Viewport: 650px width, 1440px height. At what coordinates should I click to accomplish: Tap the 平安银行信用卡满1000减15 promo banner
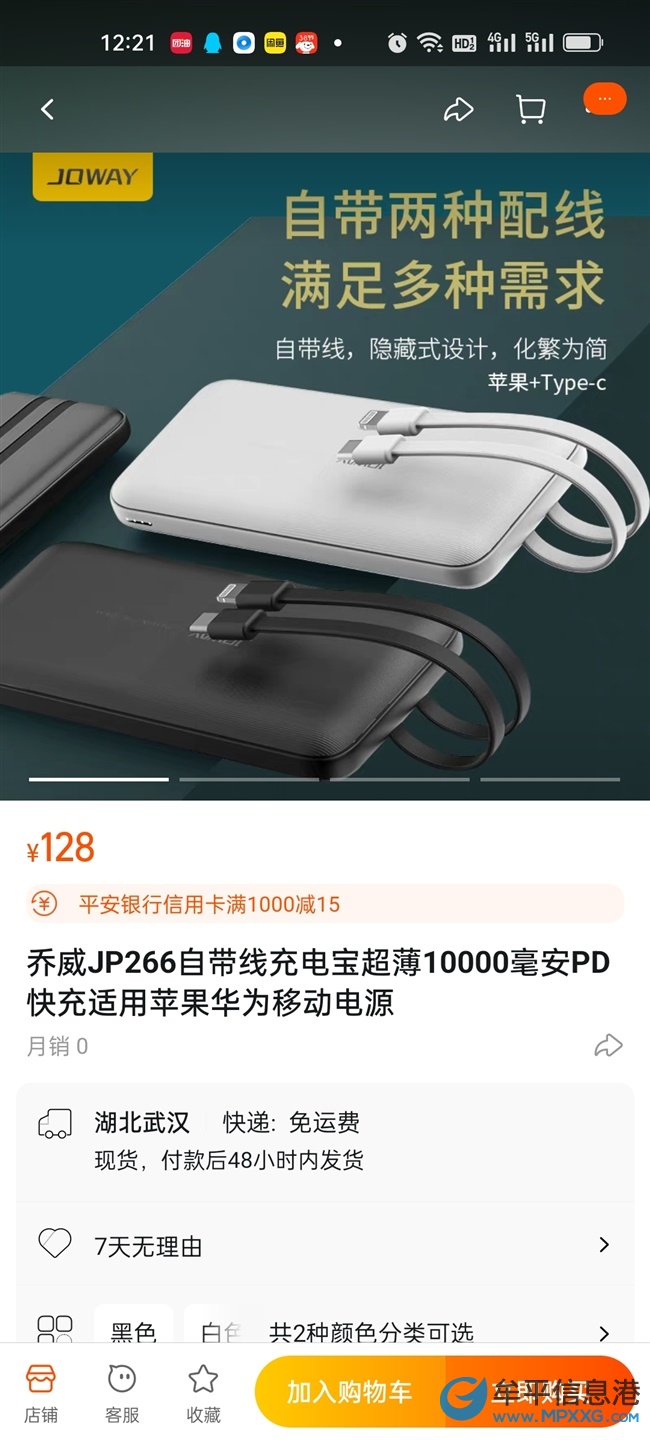(x=325, y=904)
